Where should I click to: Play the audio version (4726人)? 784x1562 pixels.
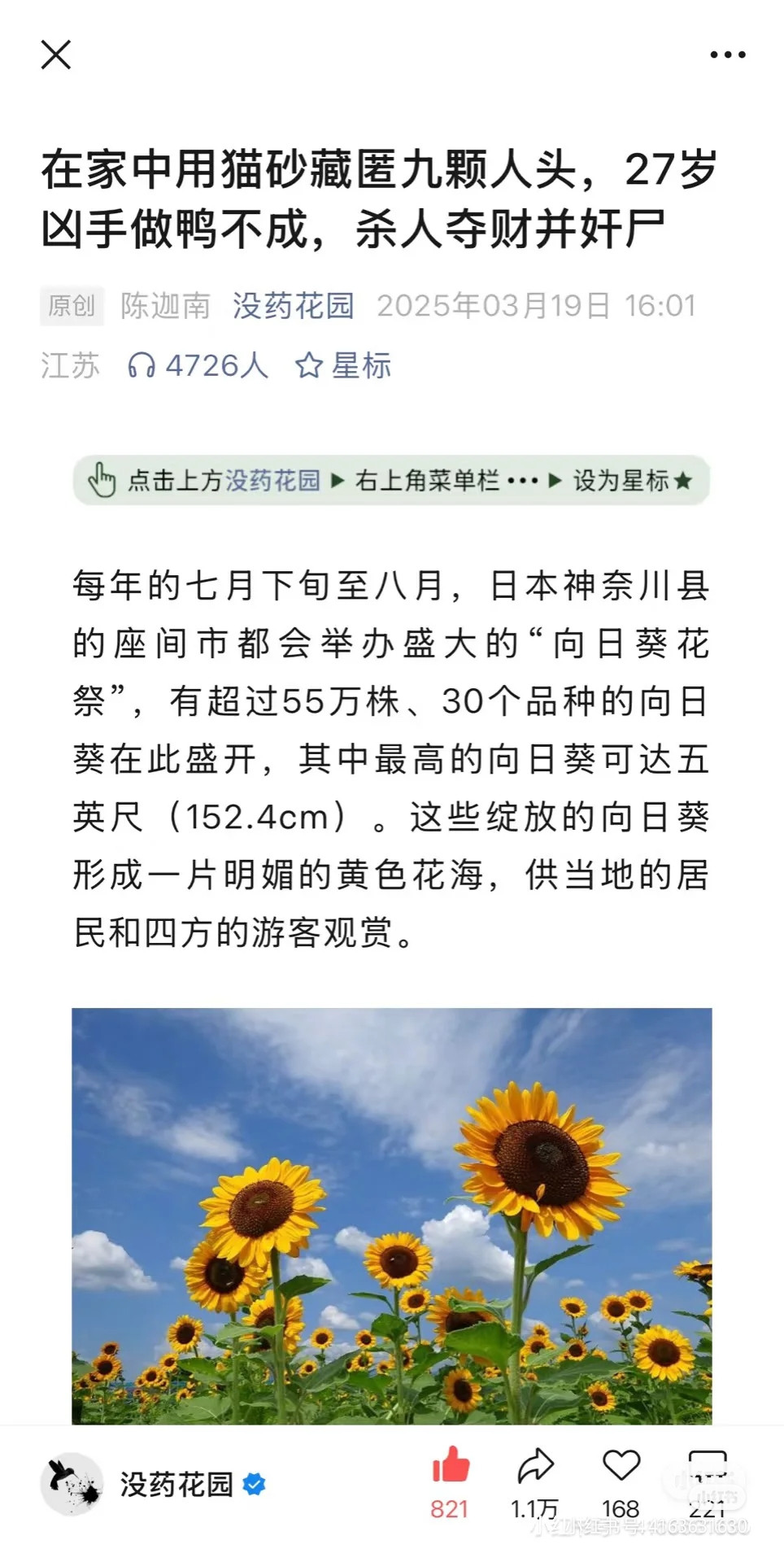click(198, 366)
